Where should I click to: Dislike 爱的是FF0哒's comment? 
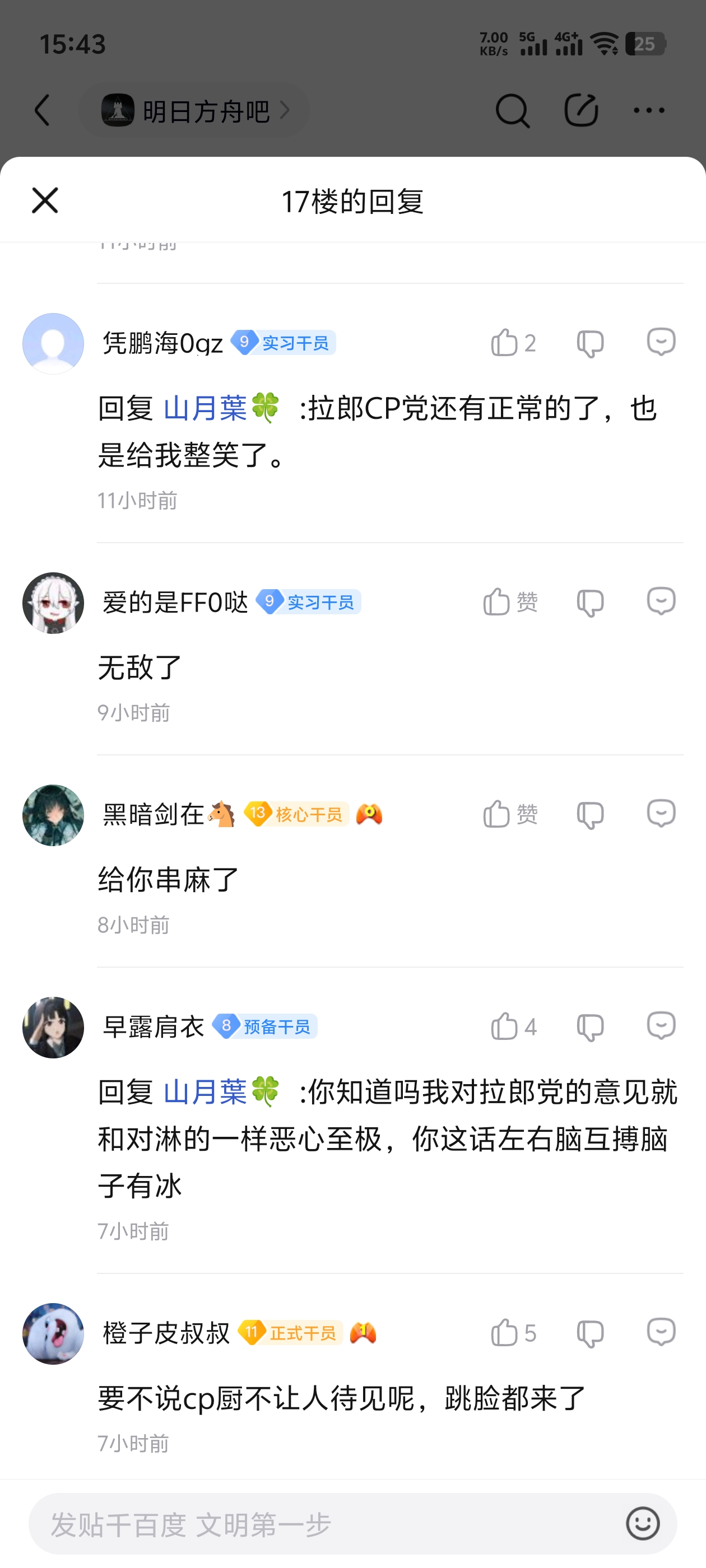[x=589, y=603]
